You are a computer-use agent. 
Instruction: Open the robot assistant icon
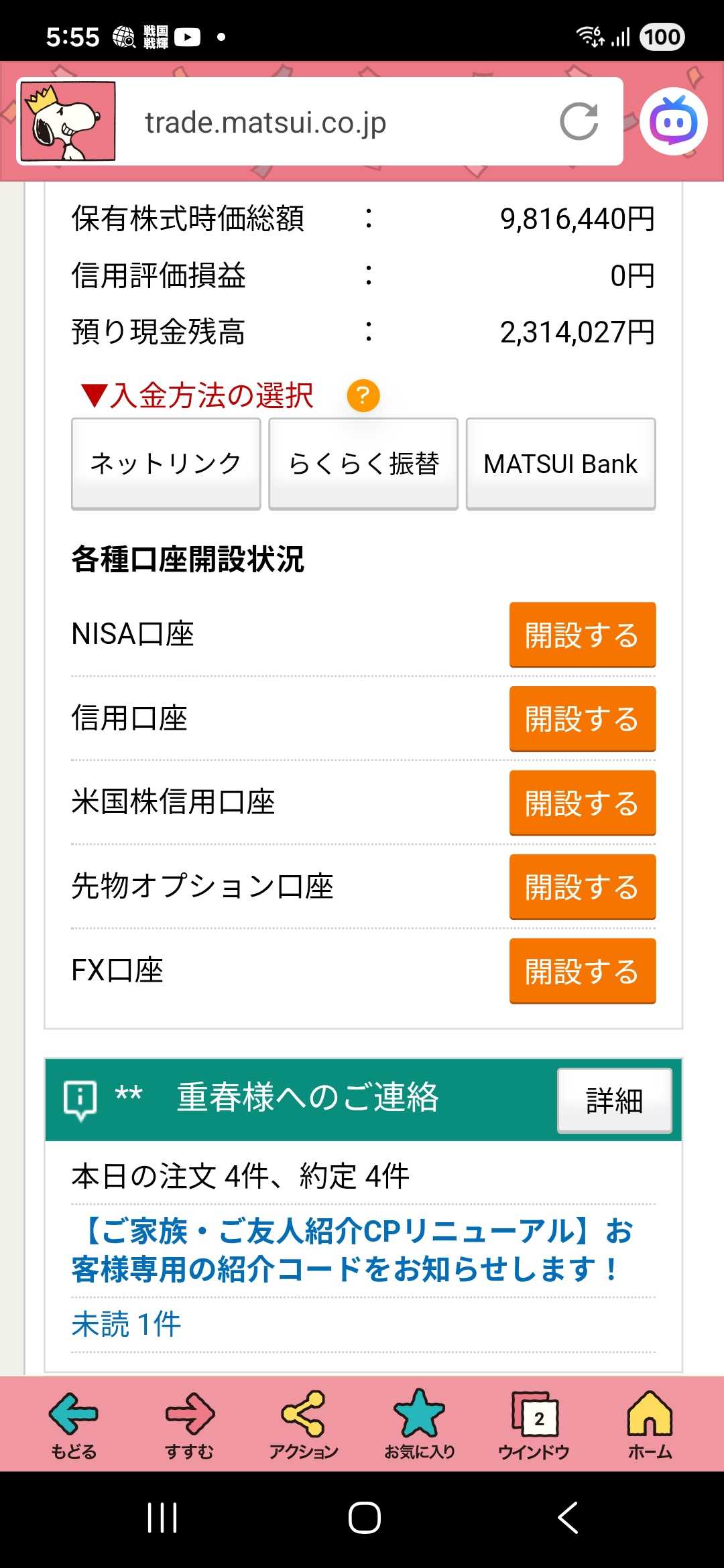pos(673,122)
